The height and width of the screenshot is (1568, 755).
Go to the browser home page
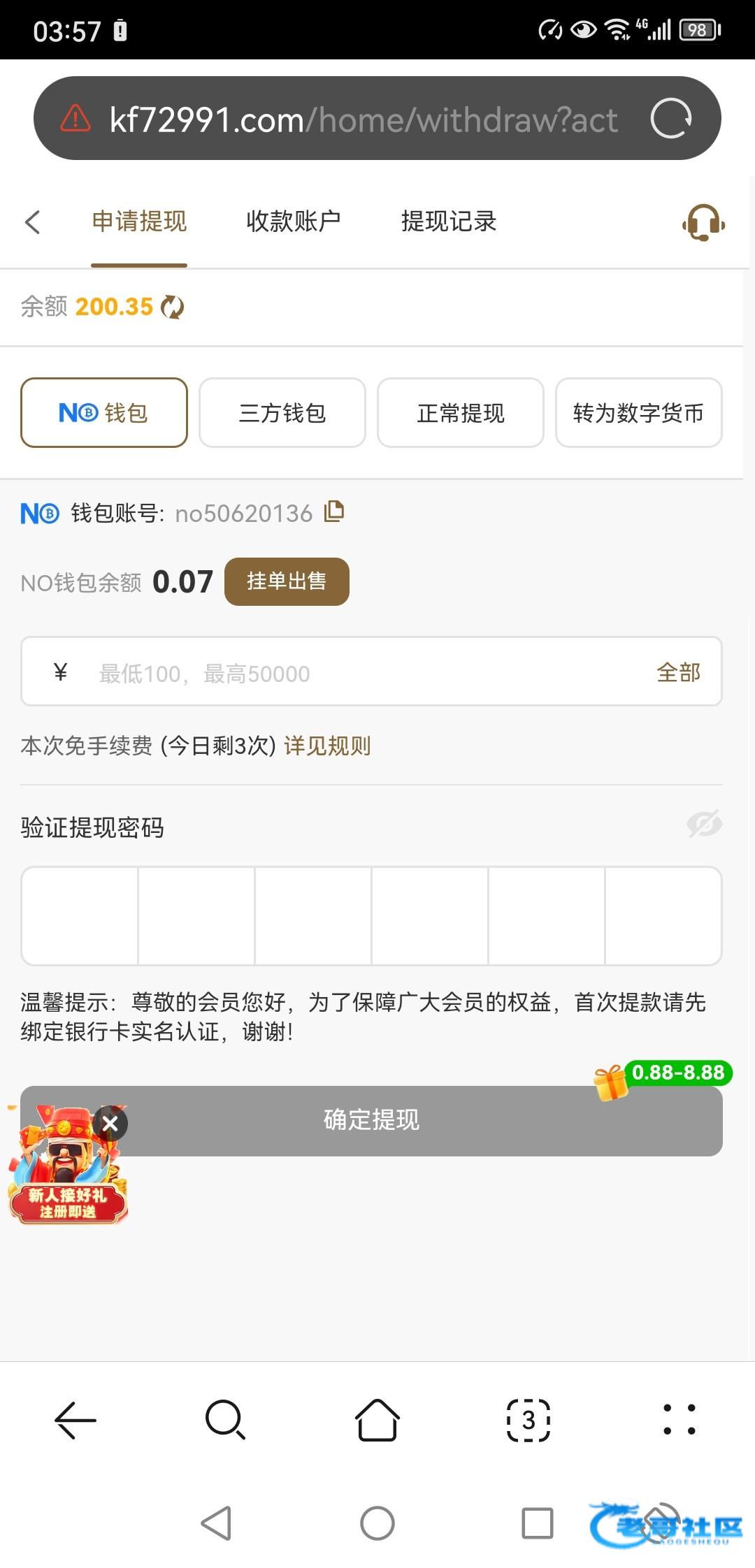click(377, 1420)
